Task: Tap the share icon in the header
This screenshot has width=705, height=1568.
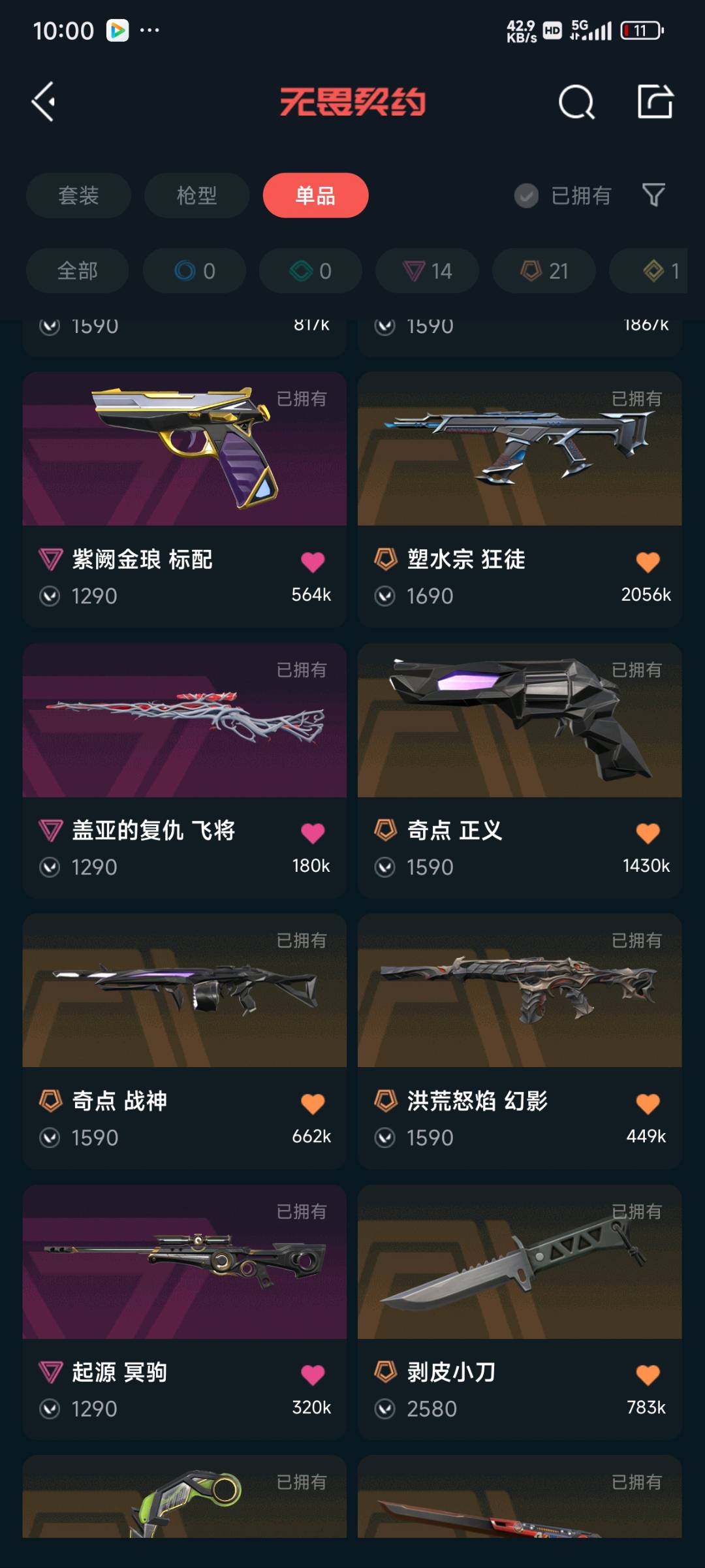Action: pyautogui.click(x=655, y=102)
